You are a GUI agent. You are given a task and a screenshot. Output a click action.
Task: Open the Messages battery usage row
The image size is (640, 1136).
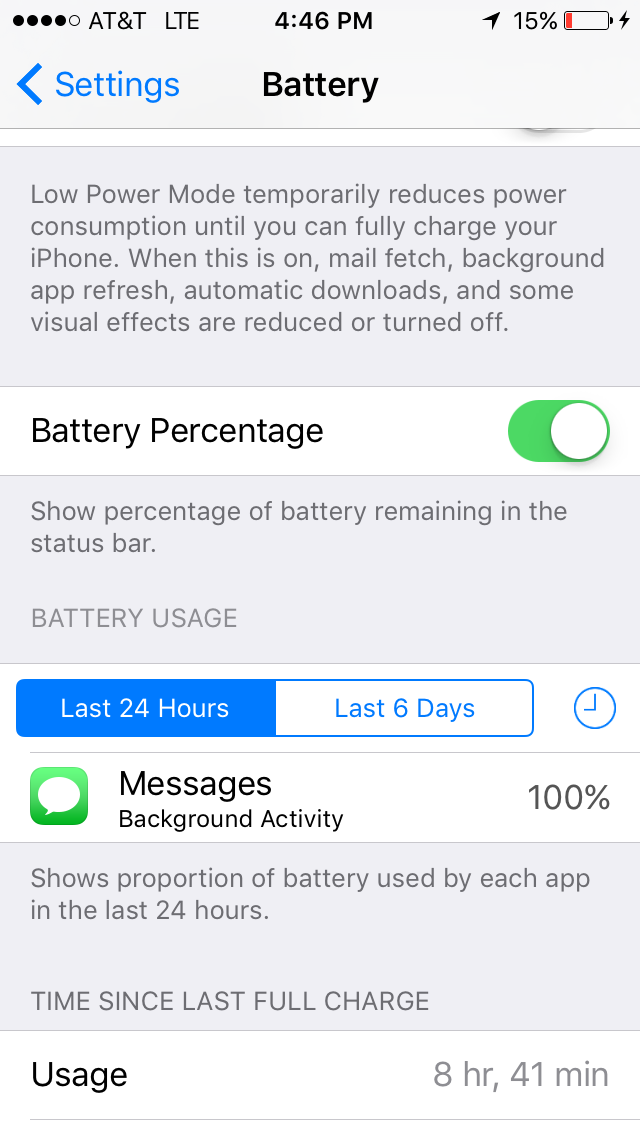[x=320, y=798]
